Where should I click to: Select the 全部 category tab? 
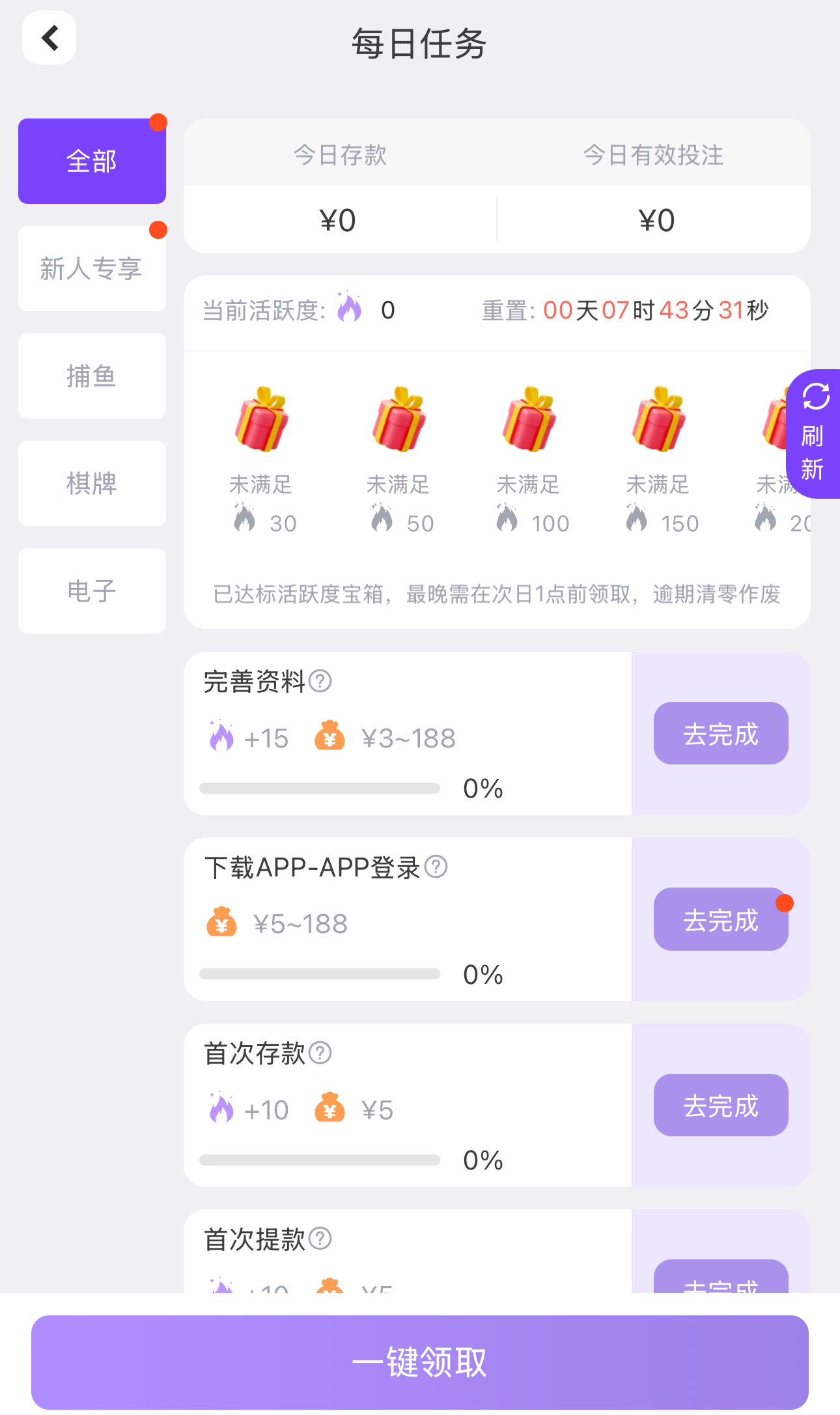(x=92, y=161)
